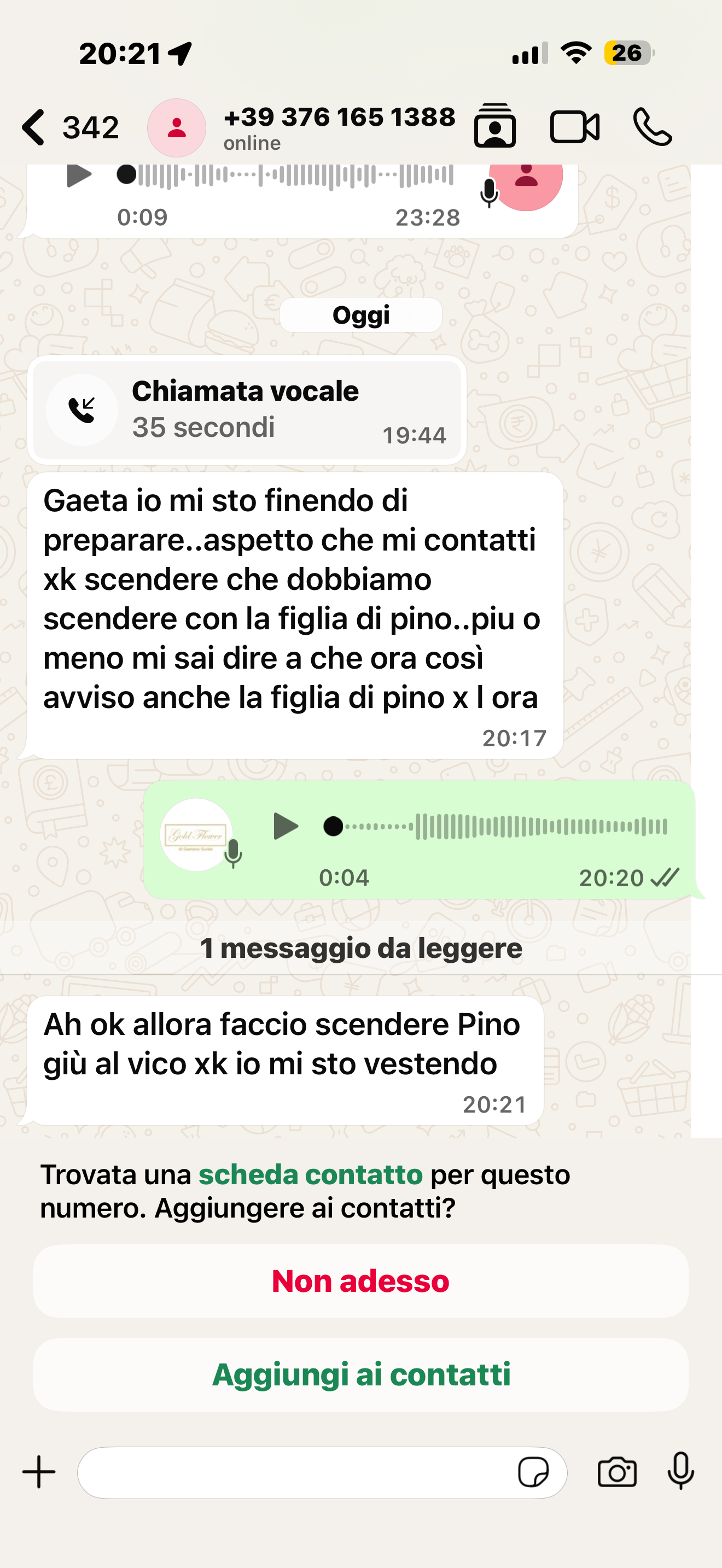The width and height of the screenshot is (722, 1568).
Task: Open the scheda contatto link
Action: pyautogui.click(x=311, y=1174)
